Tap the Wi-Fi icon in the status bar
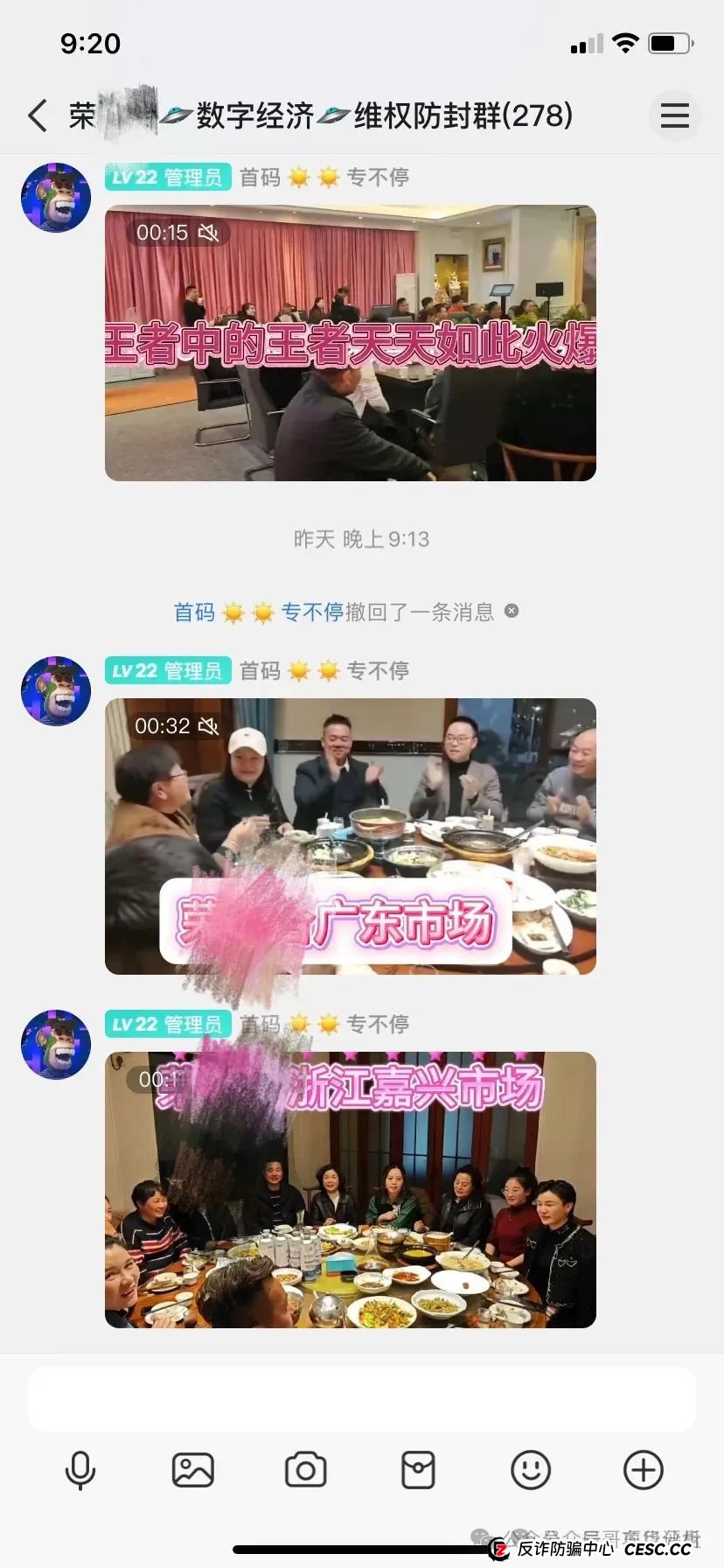The image size is (724, 1568). [x=626, y=42]
